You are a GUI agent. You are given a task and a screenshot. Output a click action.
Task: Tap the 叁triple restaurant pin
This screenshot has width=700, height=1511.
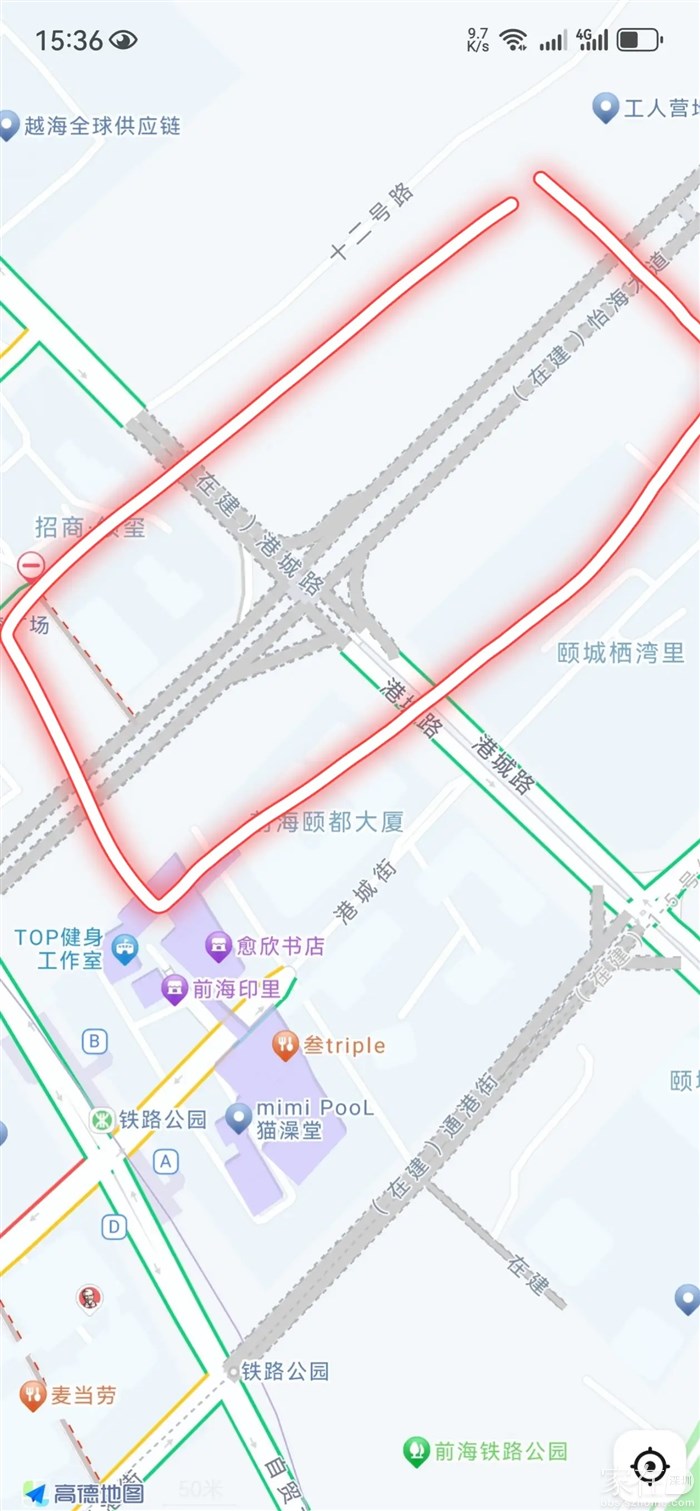pyautogui.click(x=285, y=1046)
